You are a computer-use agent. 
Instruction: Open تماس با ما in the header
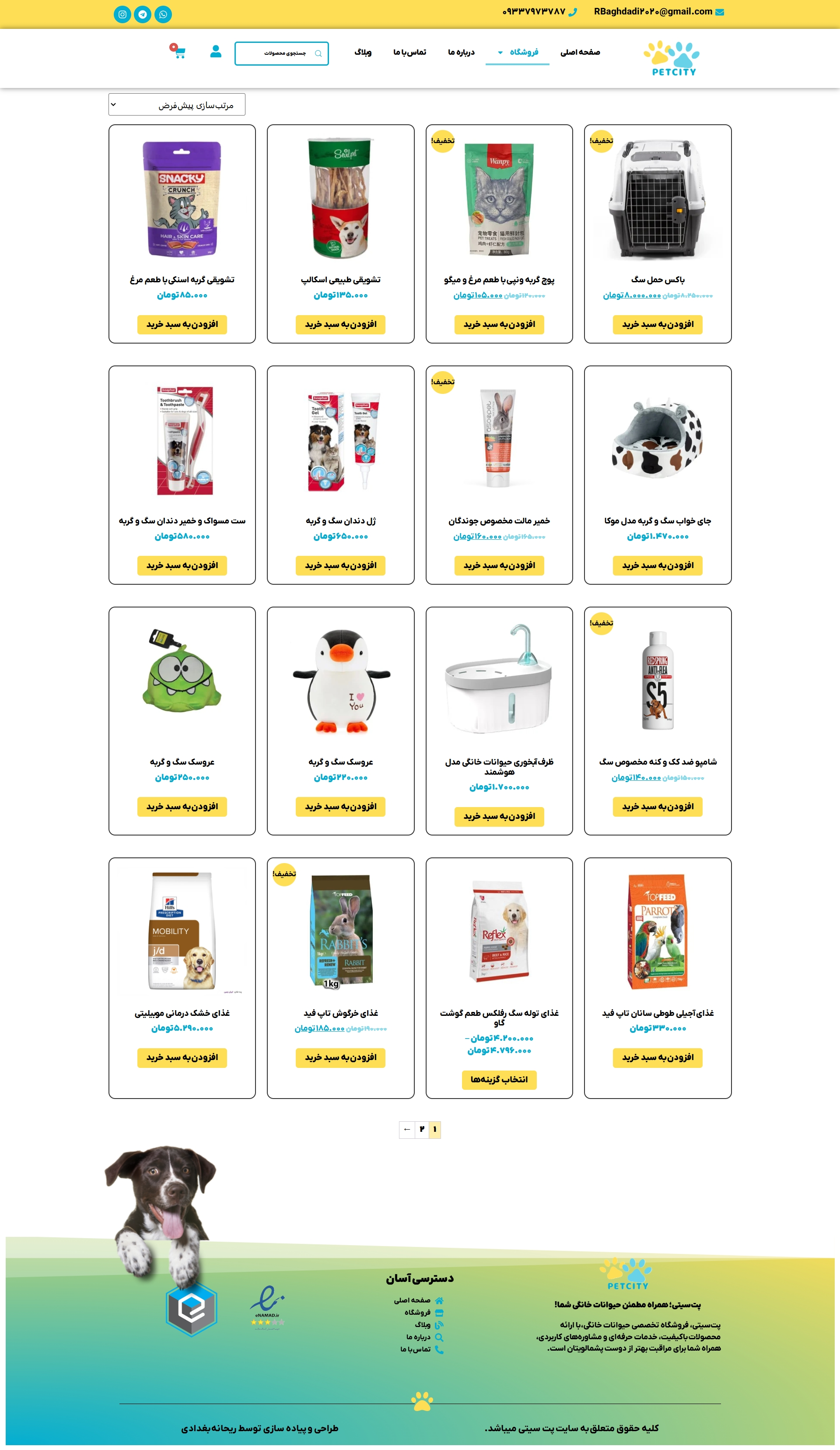pos(409,53)
